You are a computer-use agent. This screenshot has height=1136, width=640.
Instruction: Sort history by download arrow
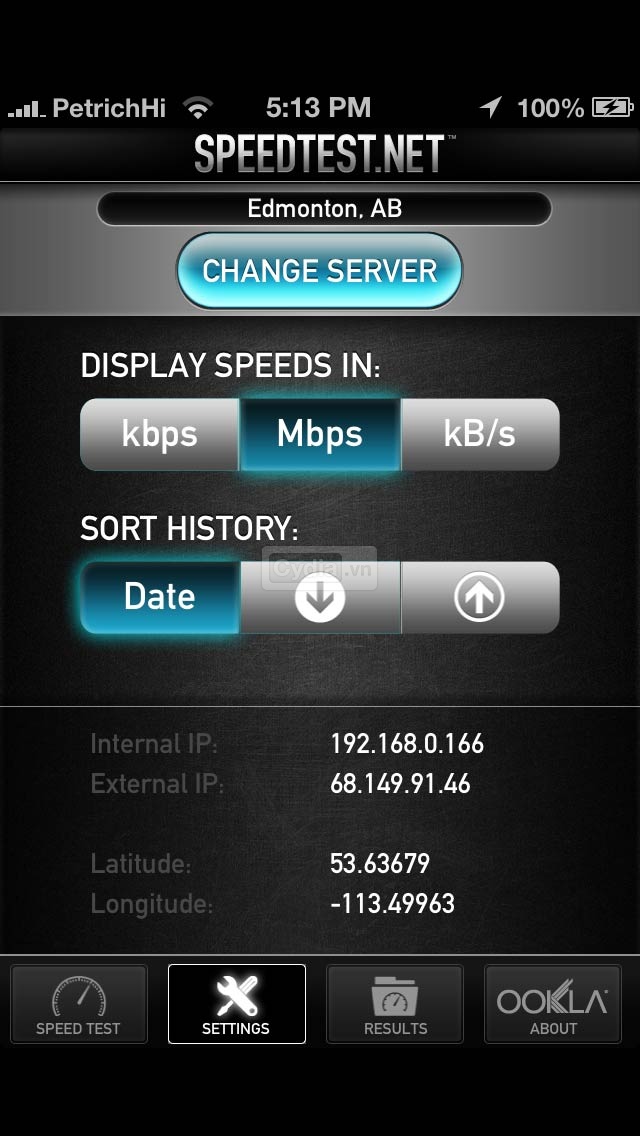pyautogui.click(x=320, y=598)
